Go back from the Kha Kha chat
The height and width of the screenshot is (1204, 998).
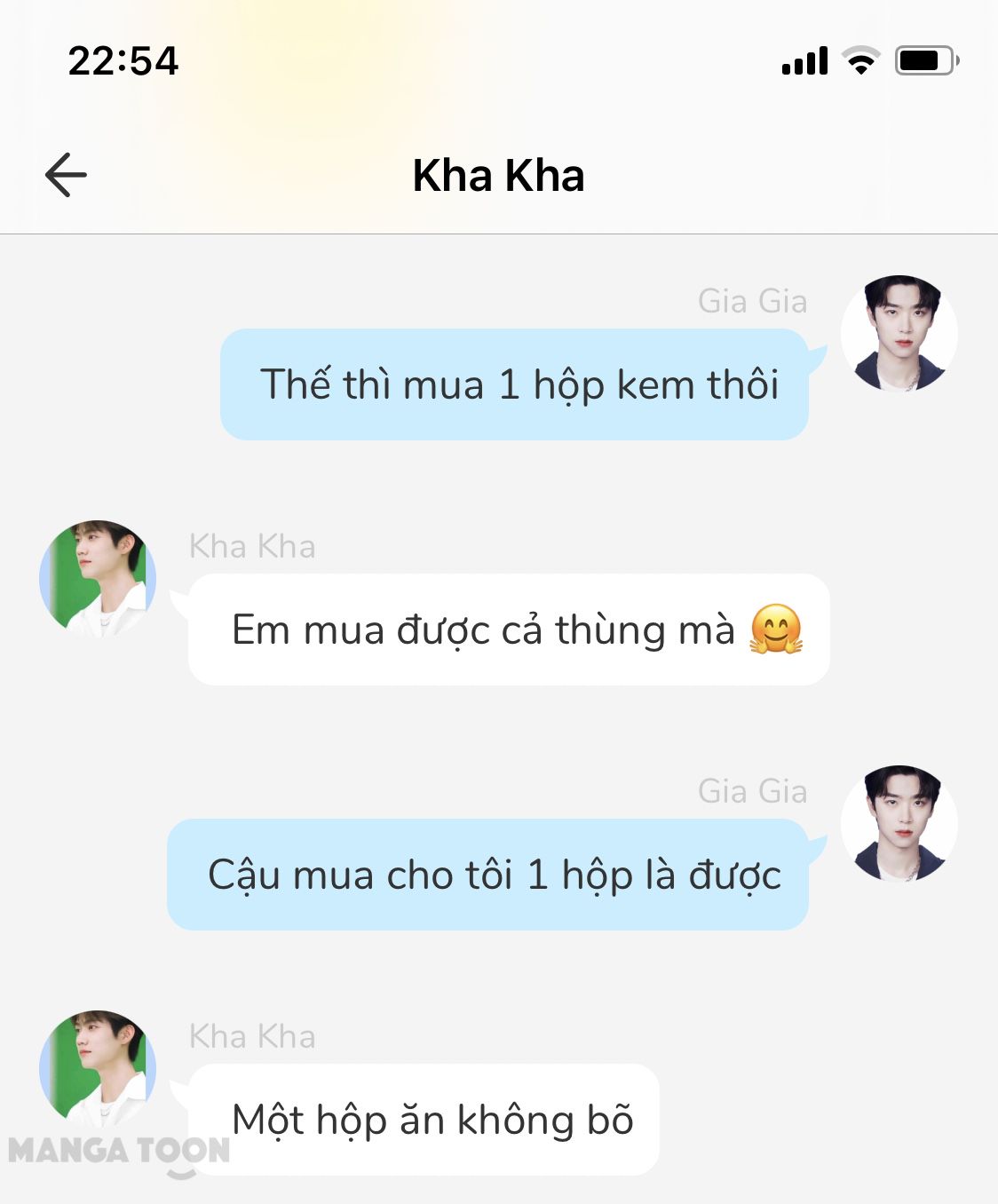[x=66, y=175]
